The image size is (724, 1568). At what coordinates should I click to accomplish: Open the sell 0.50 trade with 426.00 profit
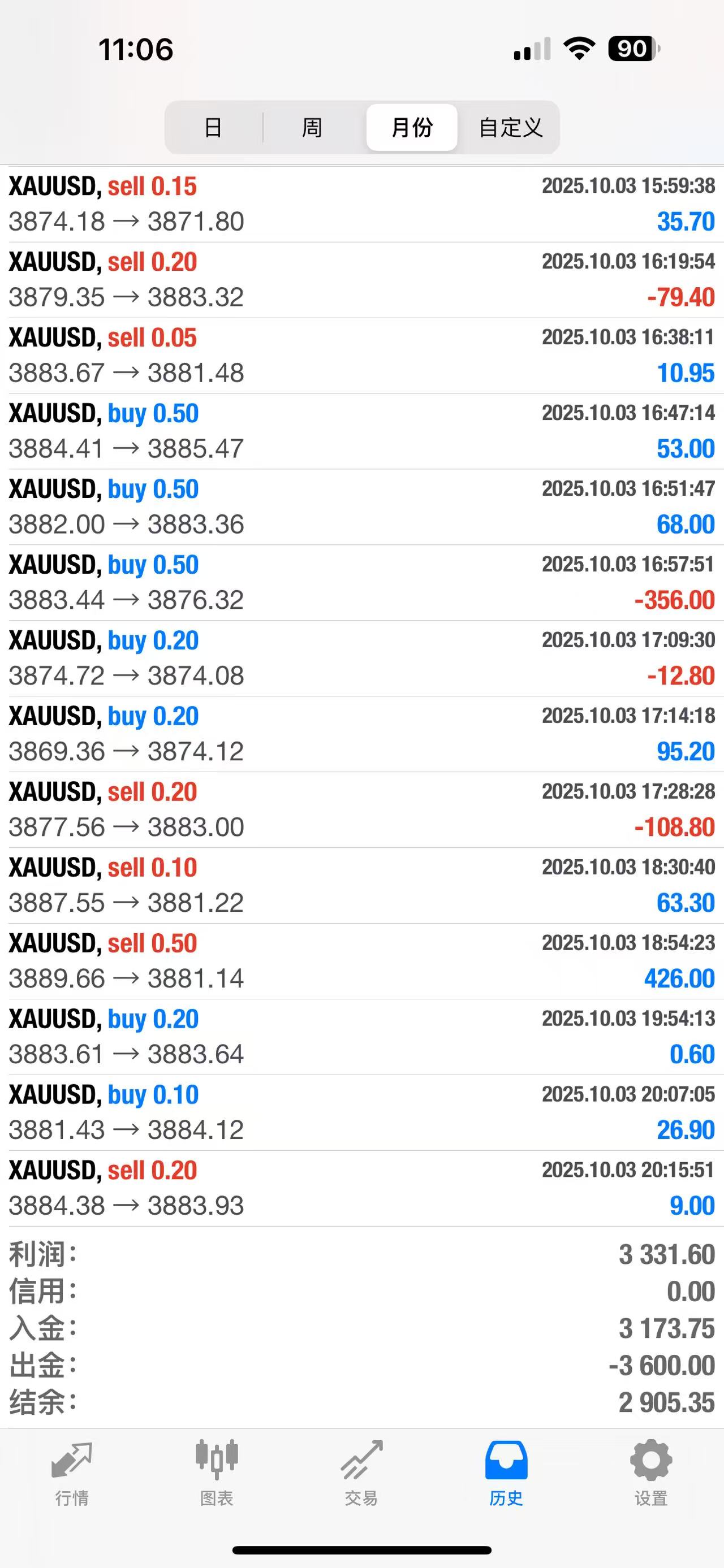coord(361,961)
